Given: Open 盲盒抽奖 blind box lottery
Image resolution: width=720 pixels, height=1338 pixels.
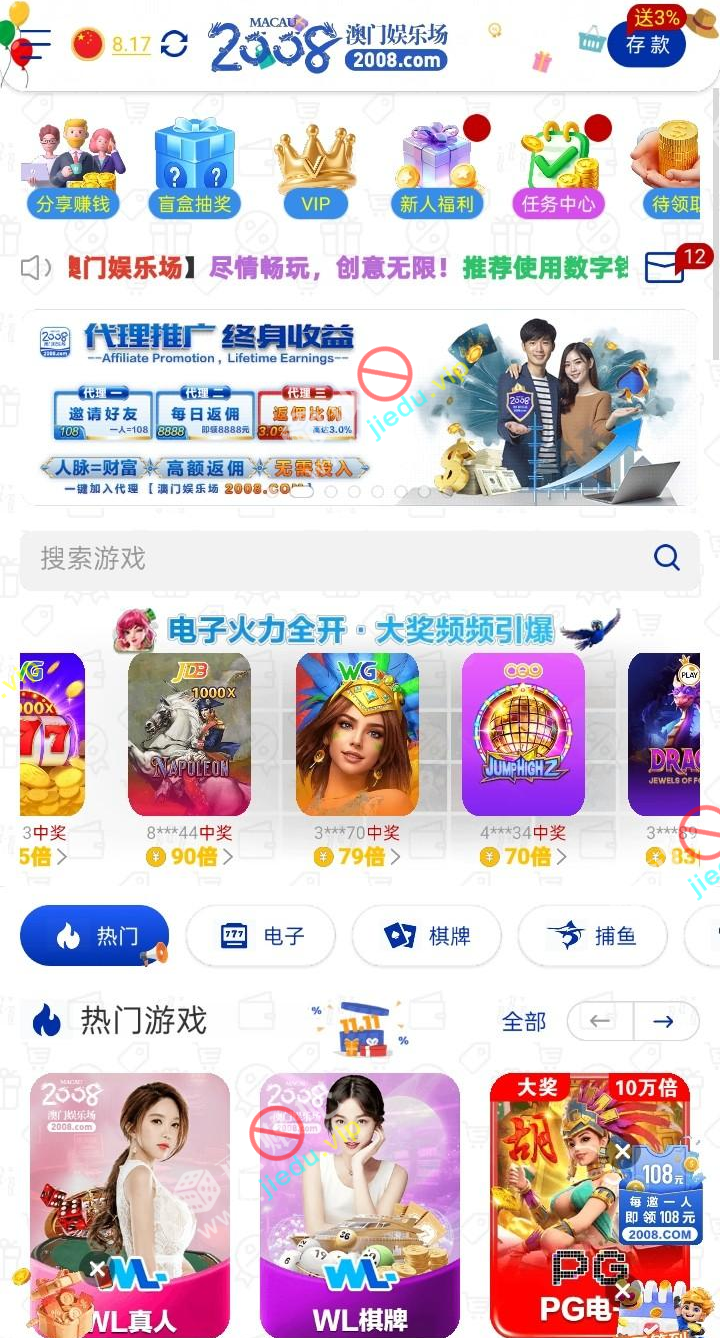Looking at the screenshot, I should click(194, 171).
